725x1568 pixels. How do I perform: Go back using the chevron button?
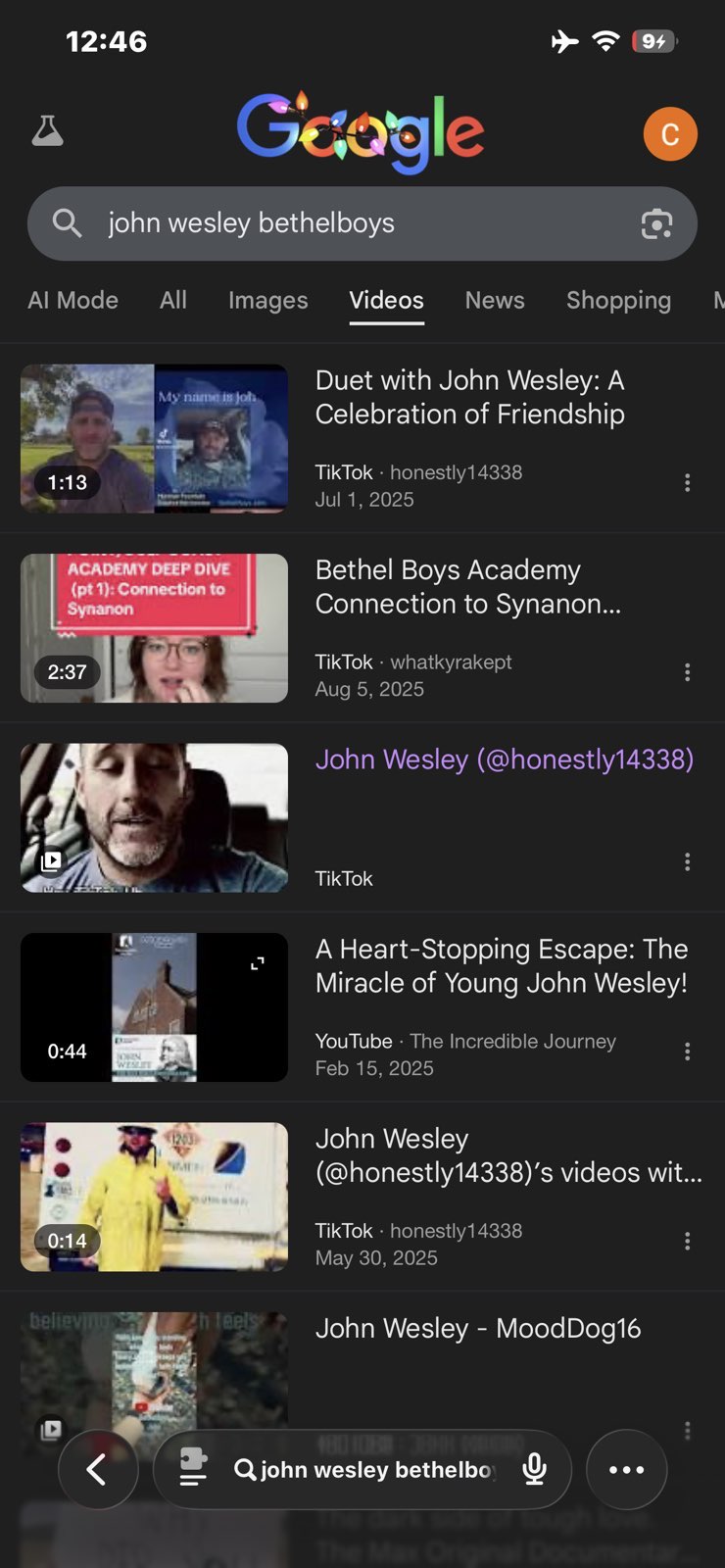[x=98, y=1469]
